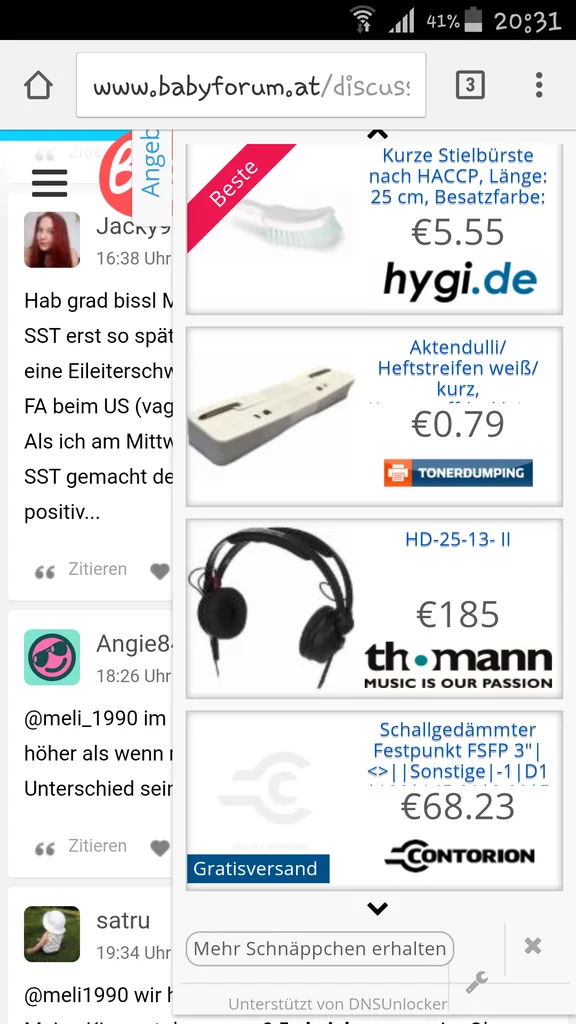Quote Angie's post with Zitieren
The width and height of the screenshot is (576, 1024).
[x=81, y=847]
